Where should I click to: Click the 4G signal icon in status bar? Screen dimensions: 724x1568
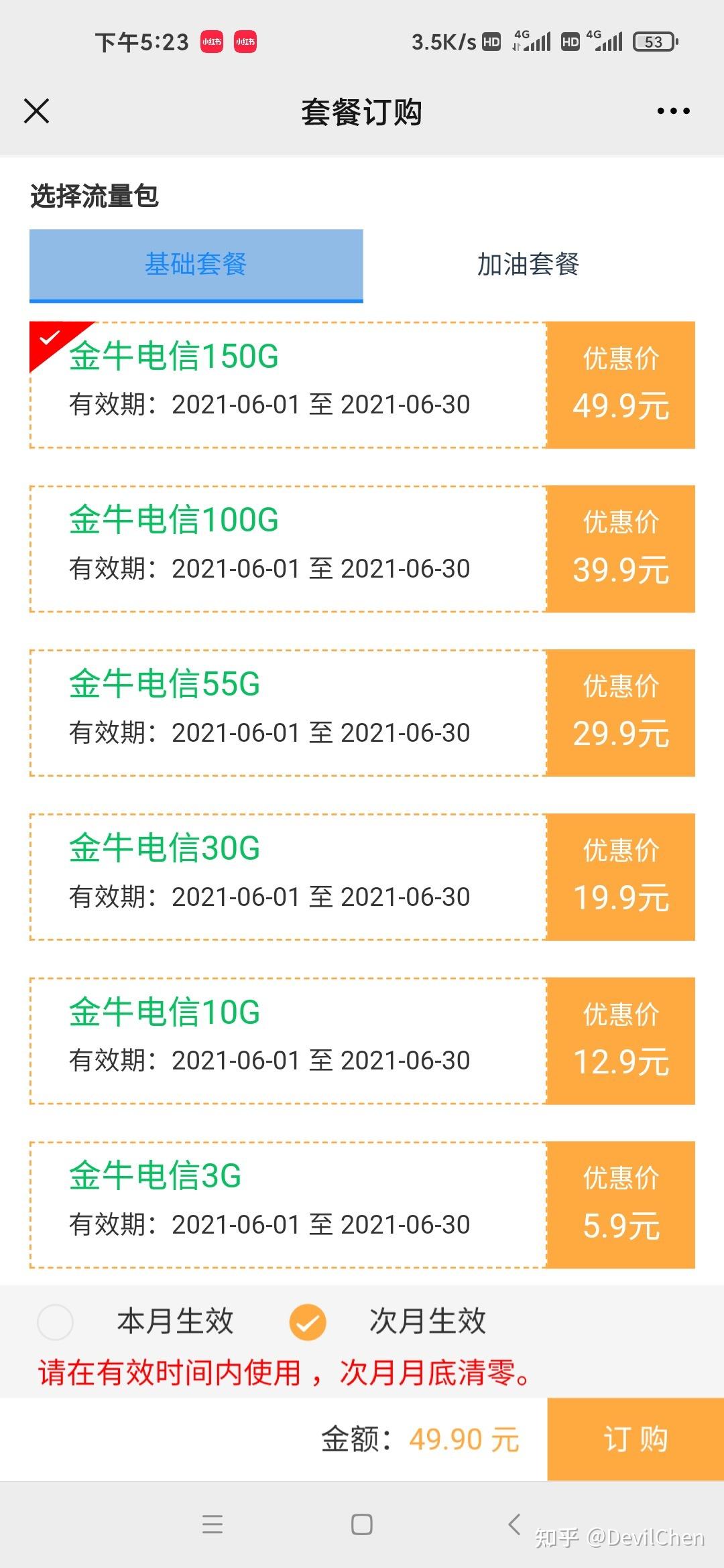point(533,42)
